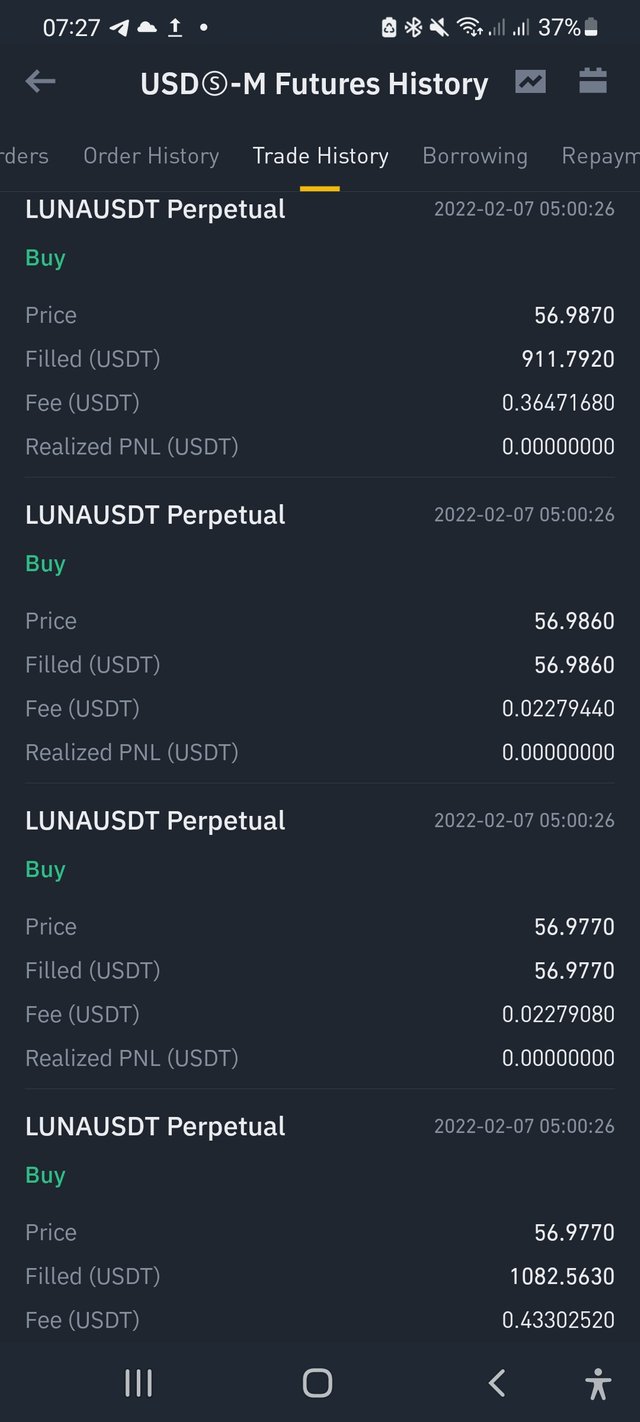Go back using the top-left arrow
Screen dimensions: 640x1422
(40, 82)
